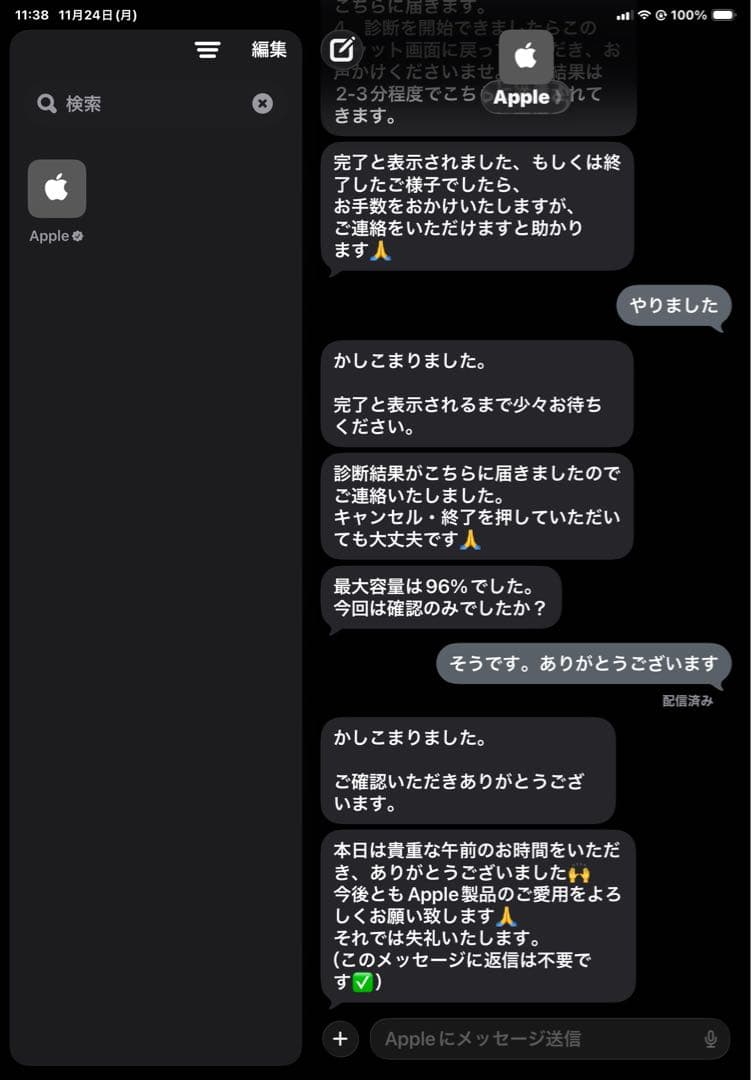
Task: Clear the search field with the X button
Action: (262, 103)
